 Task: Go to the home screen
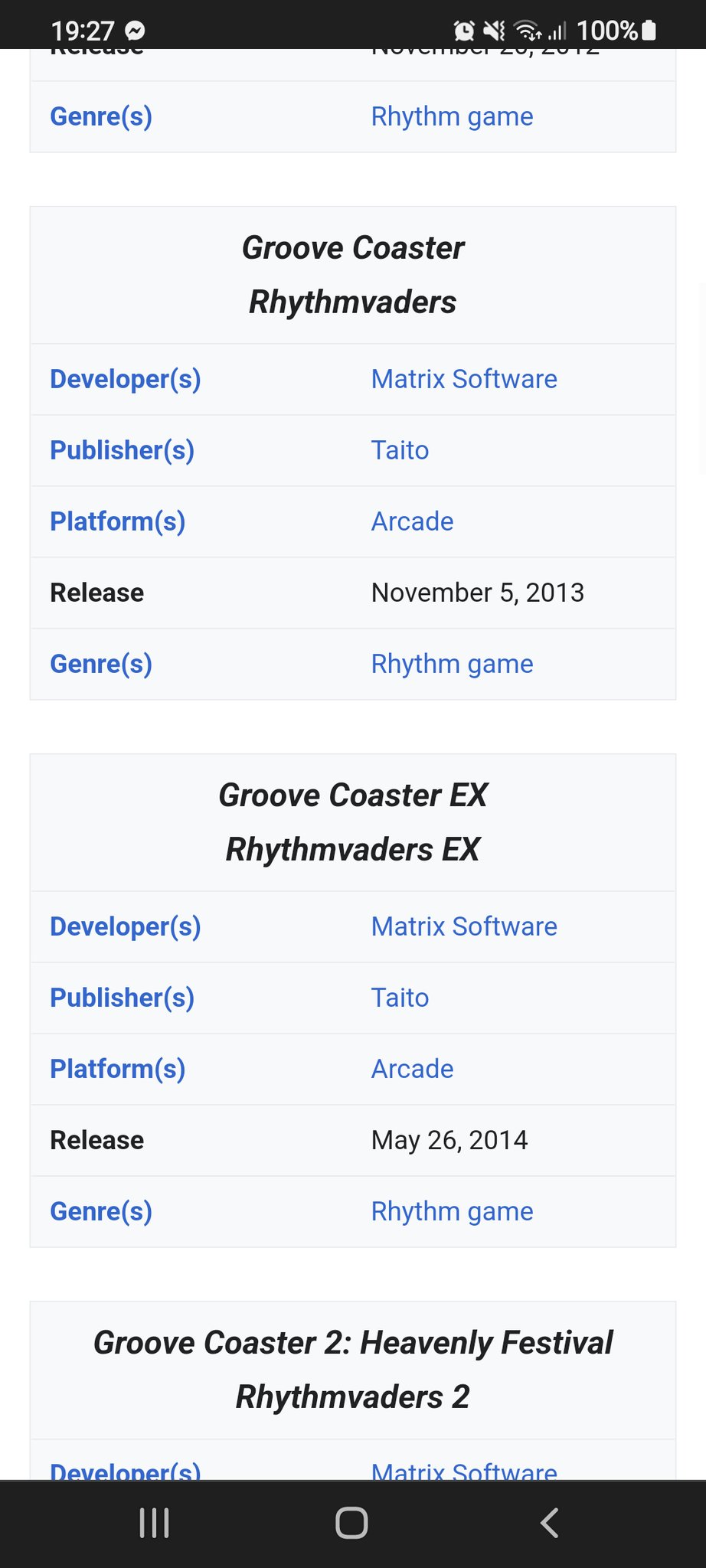pyautogui.click(x=352, y=1523)
